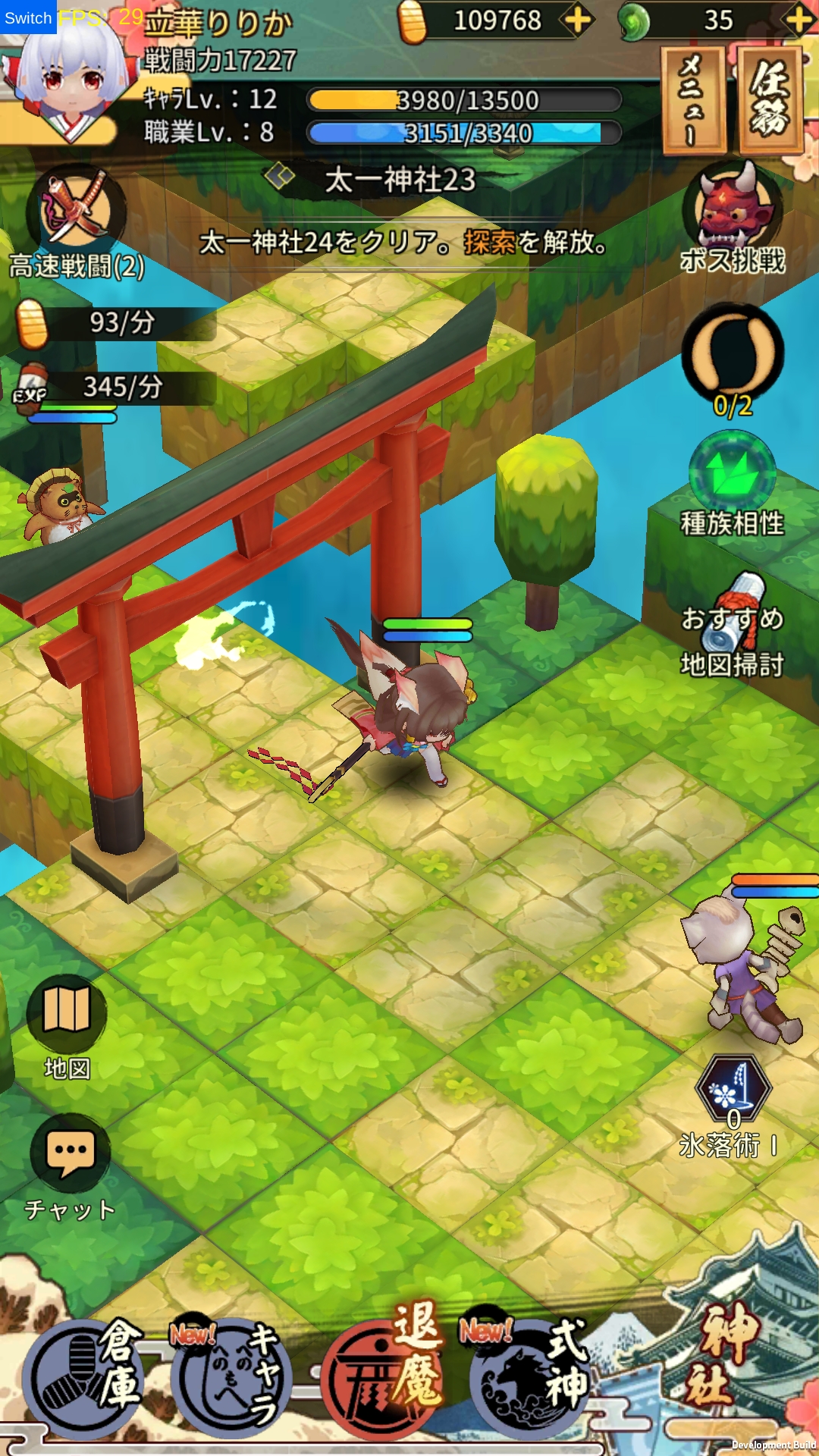This screenshot has width=819, height=1456.
Task: Tap the Switch debug button
Action: (x=28, y=17)
